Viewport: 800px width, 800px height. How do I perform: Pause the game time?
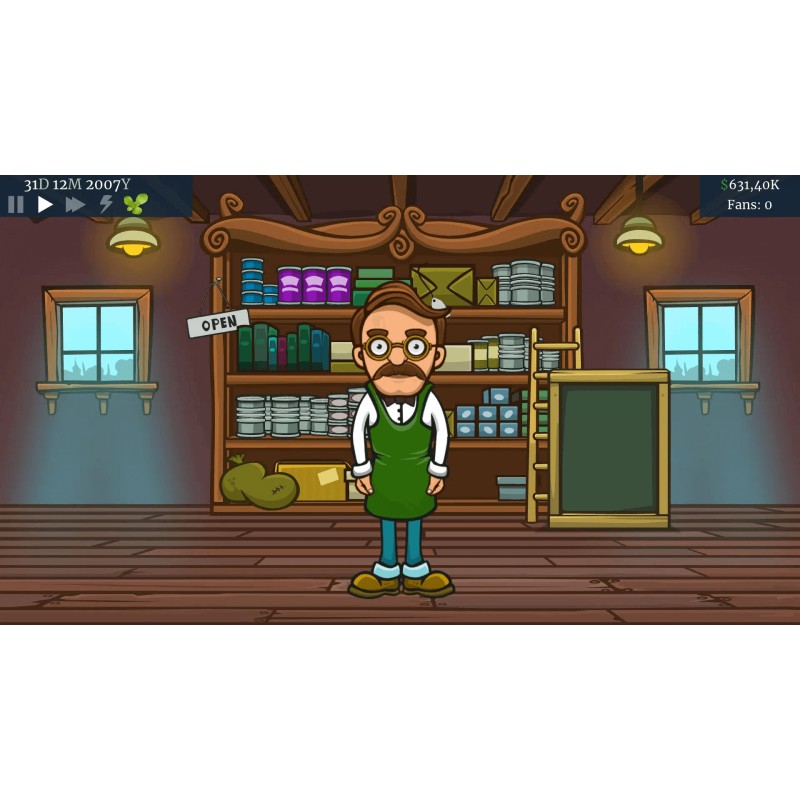[x=15, y=204]
